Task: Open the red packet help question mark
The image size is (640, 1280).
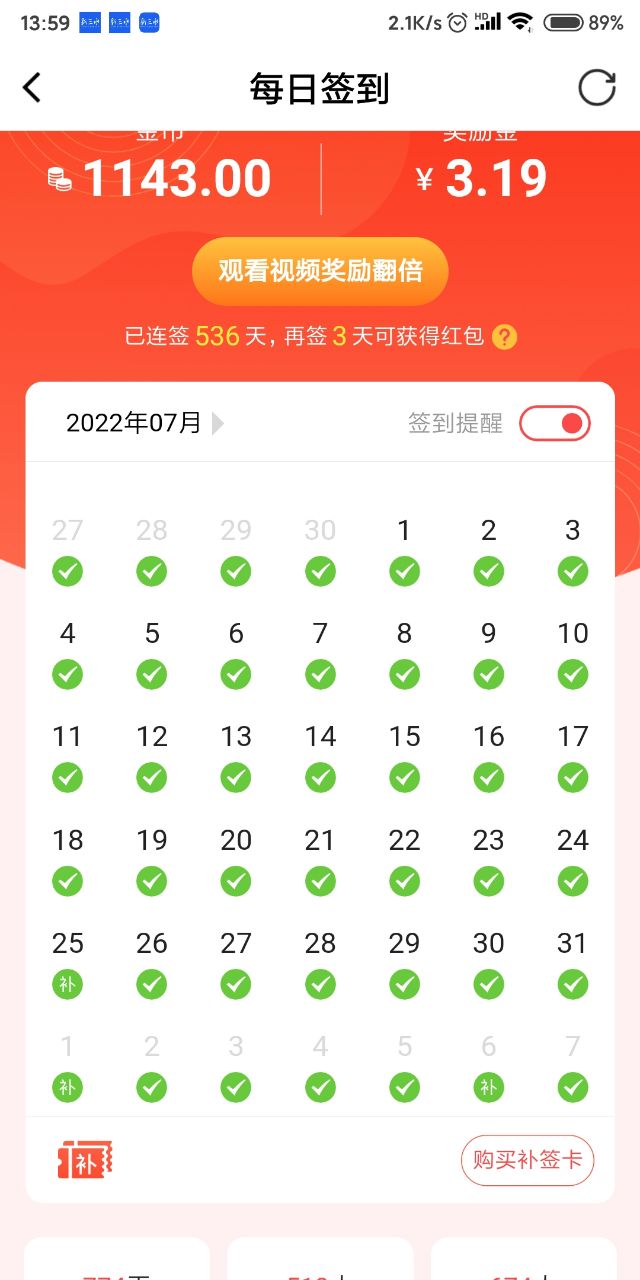Action: (x=505, y=337)
